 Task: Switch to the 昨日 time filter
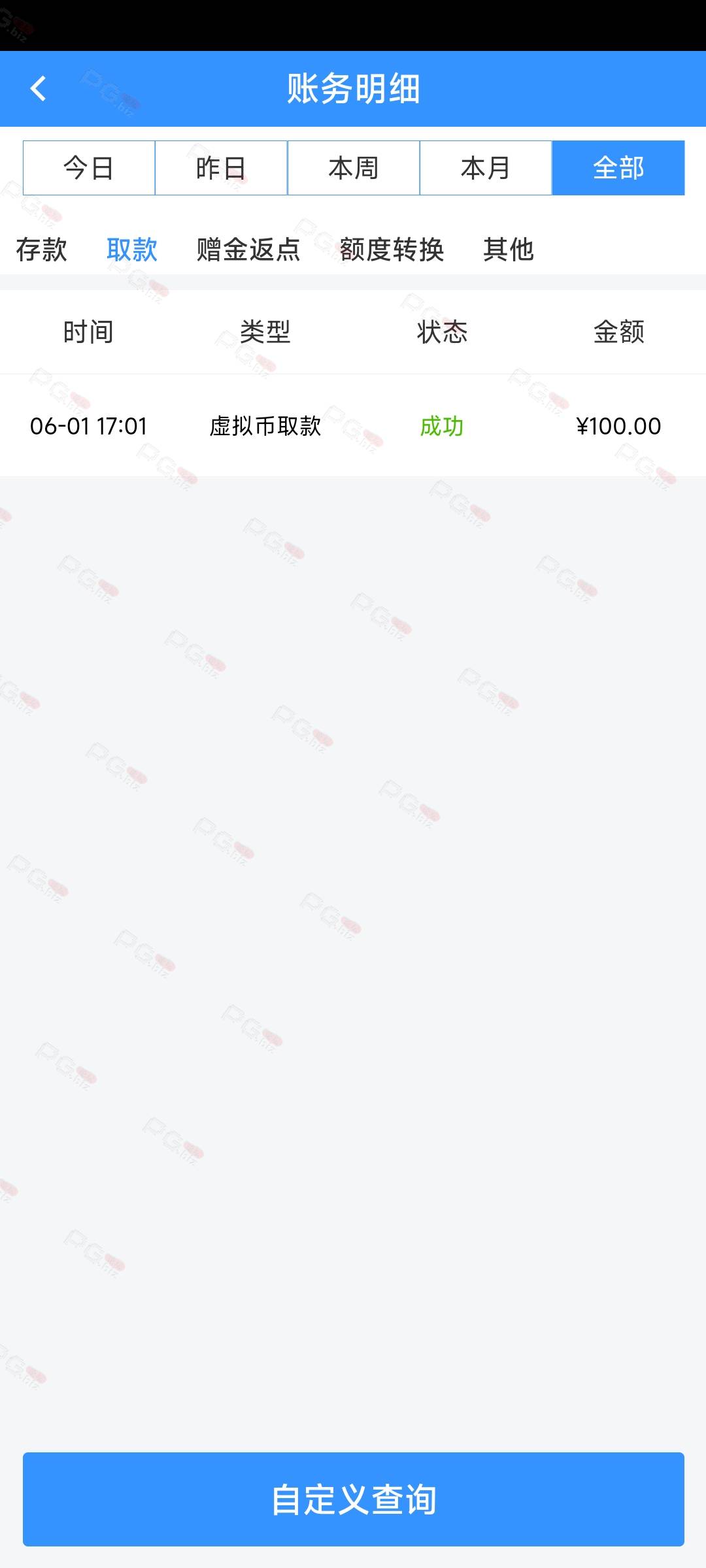tap(221, 168)
